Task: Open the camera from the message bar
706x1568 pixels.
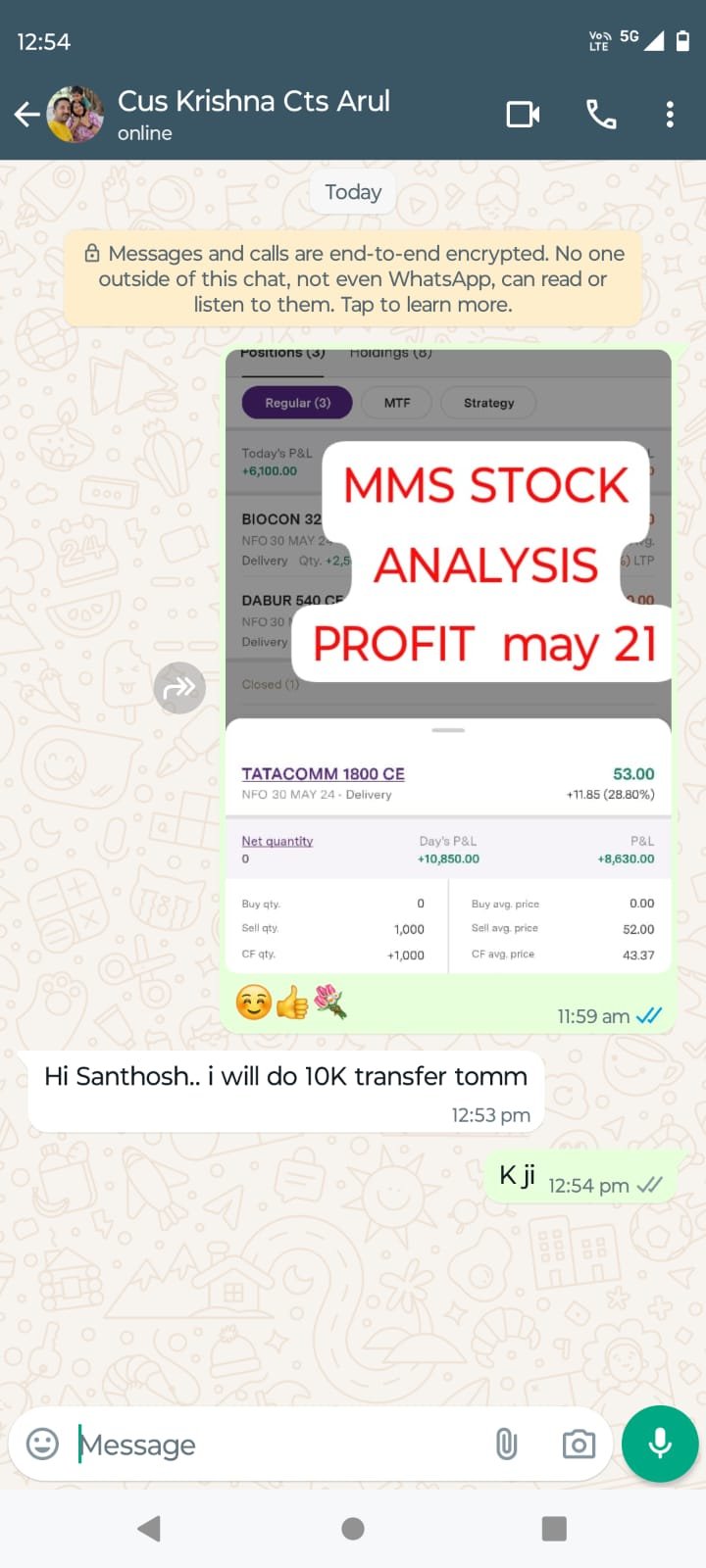Action: click(579, 1444)
